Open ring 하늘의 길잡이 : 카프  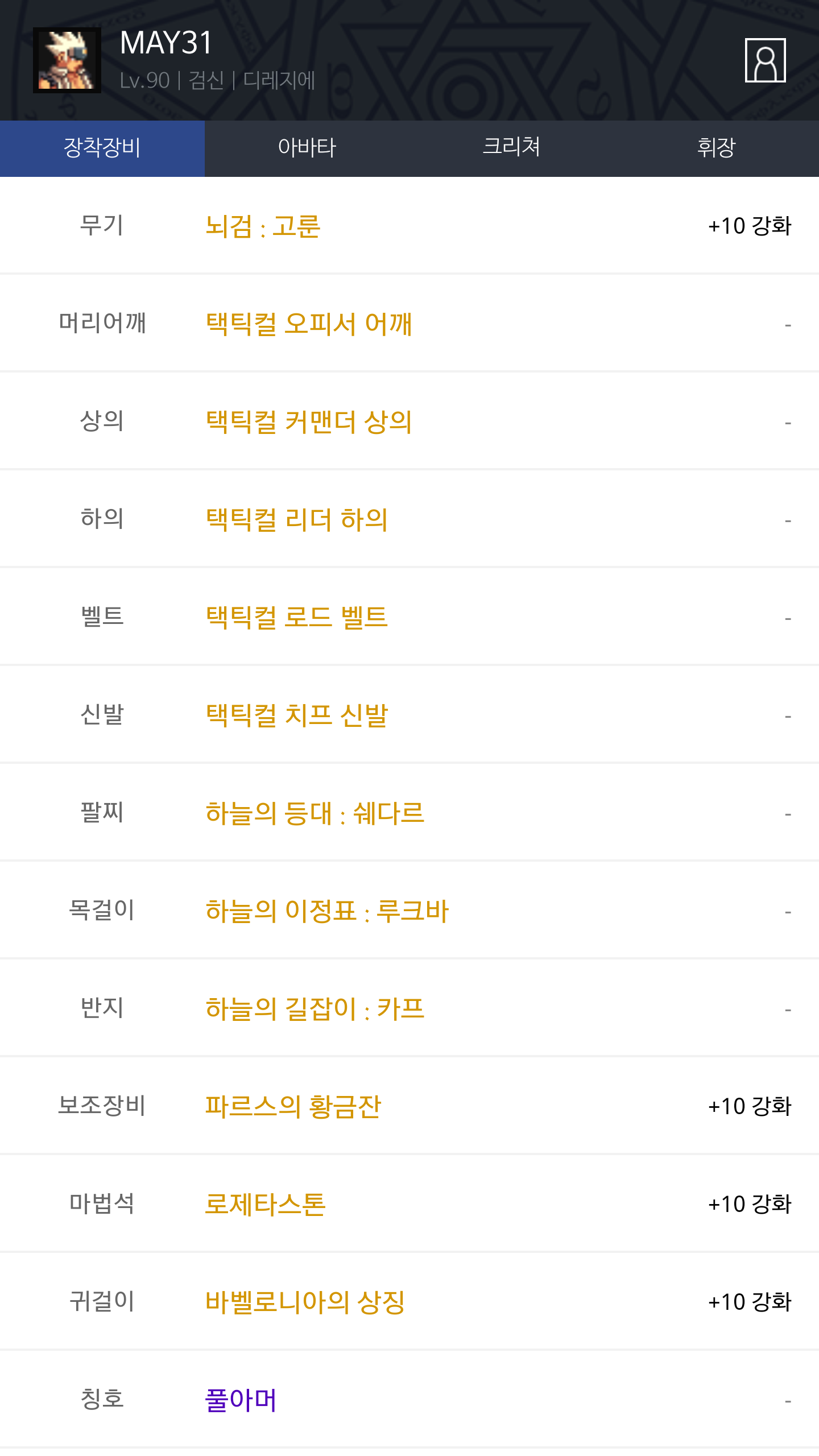pos(315,1009)
